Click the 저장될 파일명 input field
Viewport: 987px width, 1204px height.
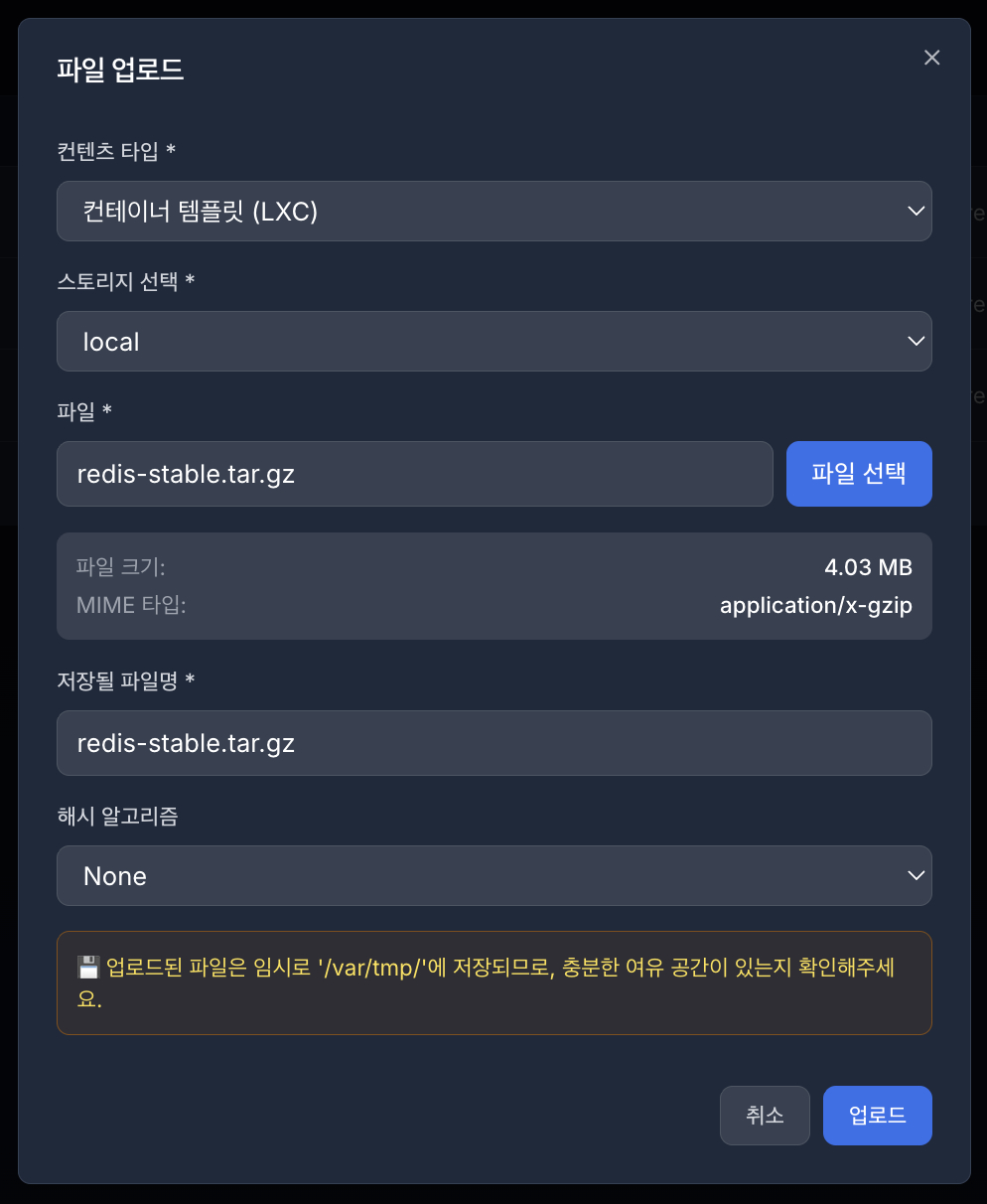(493, 743)
